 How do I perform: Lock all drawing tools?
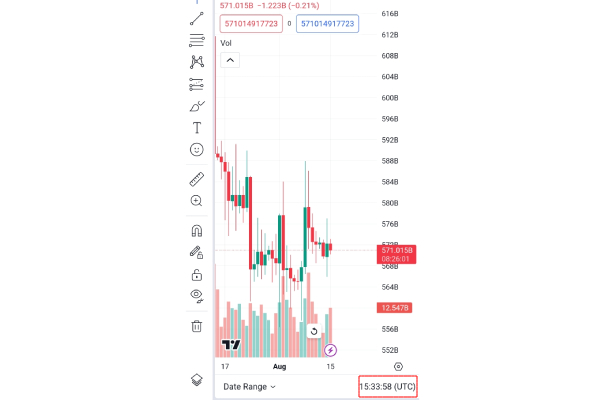click(x=197, y=274)
